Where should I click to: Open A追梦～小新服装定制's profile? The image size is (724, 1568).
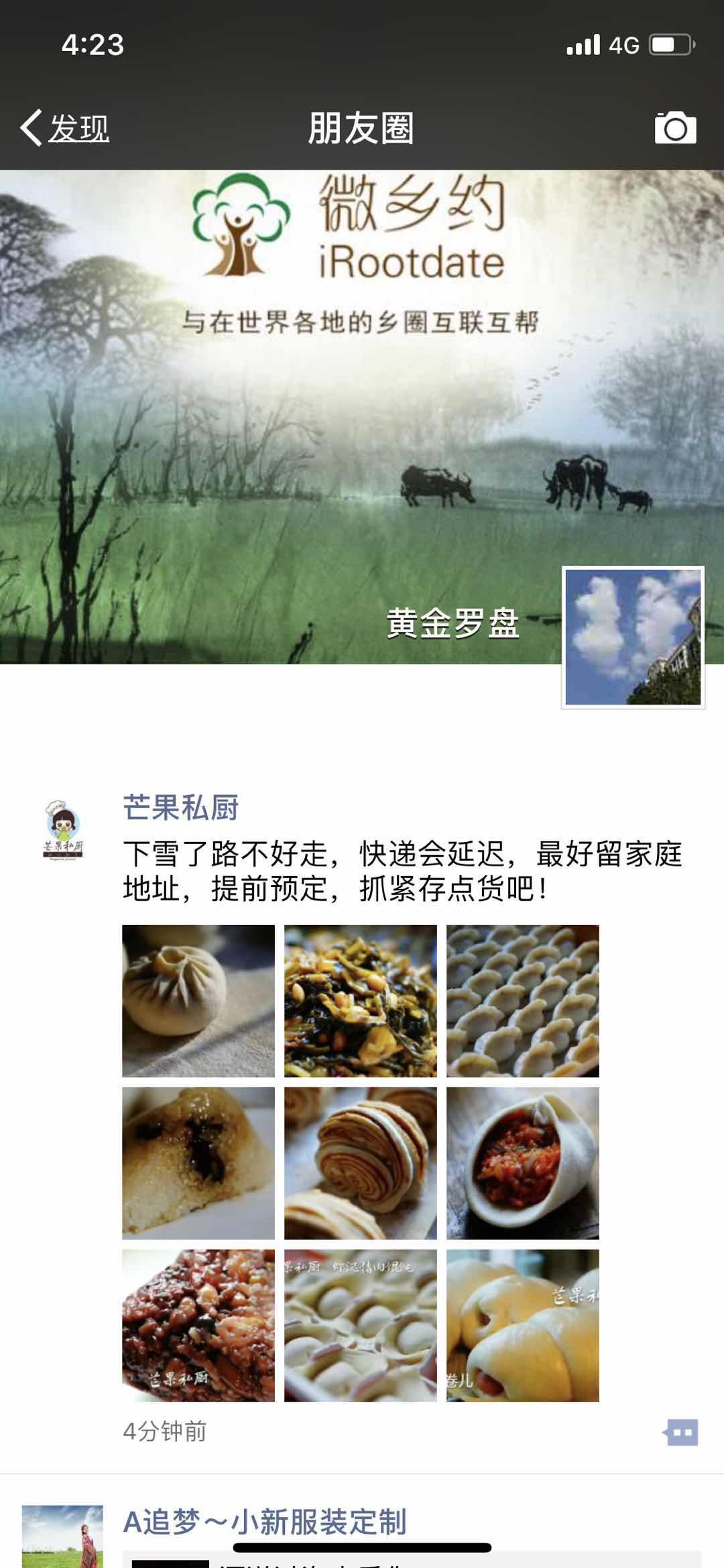pyautogui.click(x=265, y=1522)
